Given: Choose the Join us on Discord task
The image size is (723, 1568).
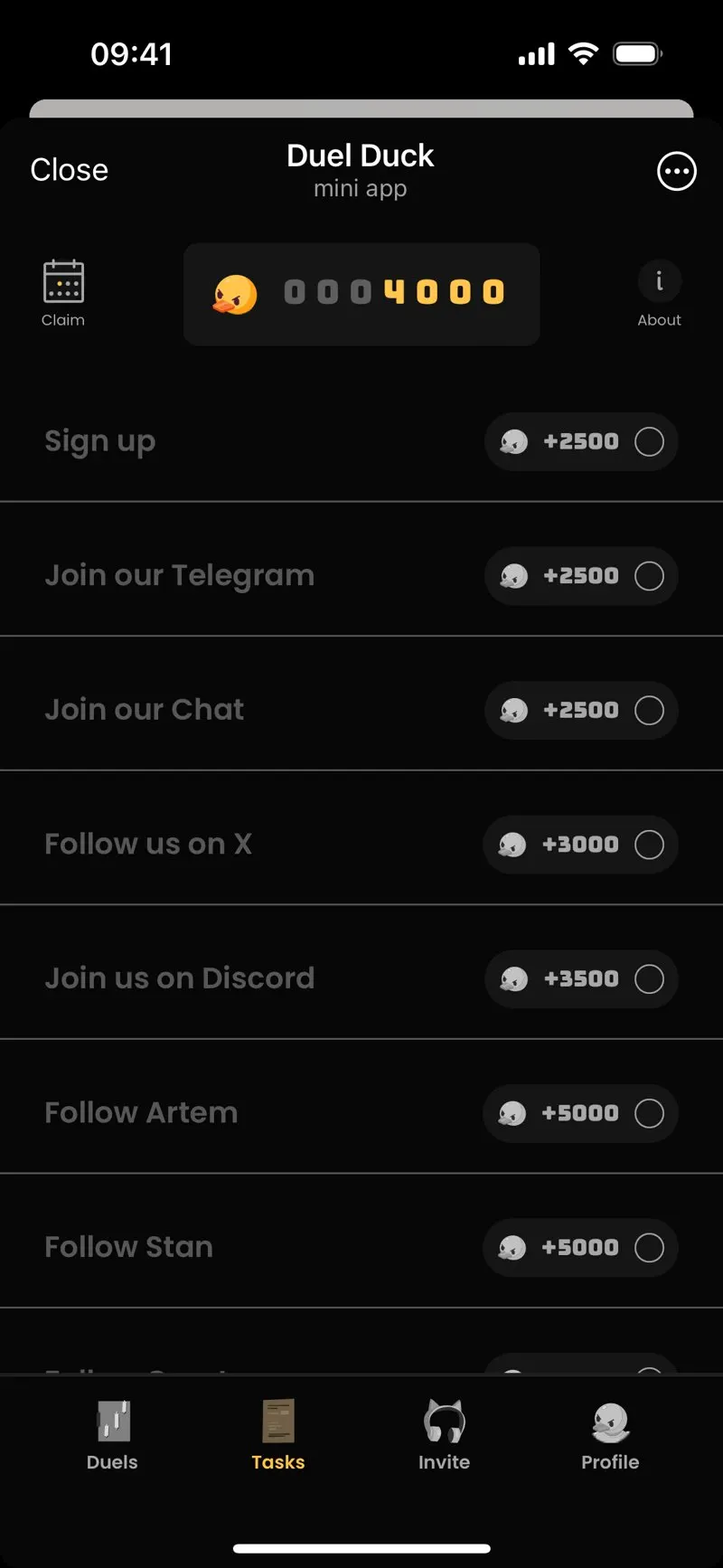Looking at the screenshot, I should click(361, 978).
